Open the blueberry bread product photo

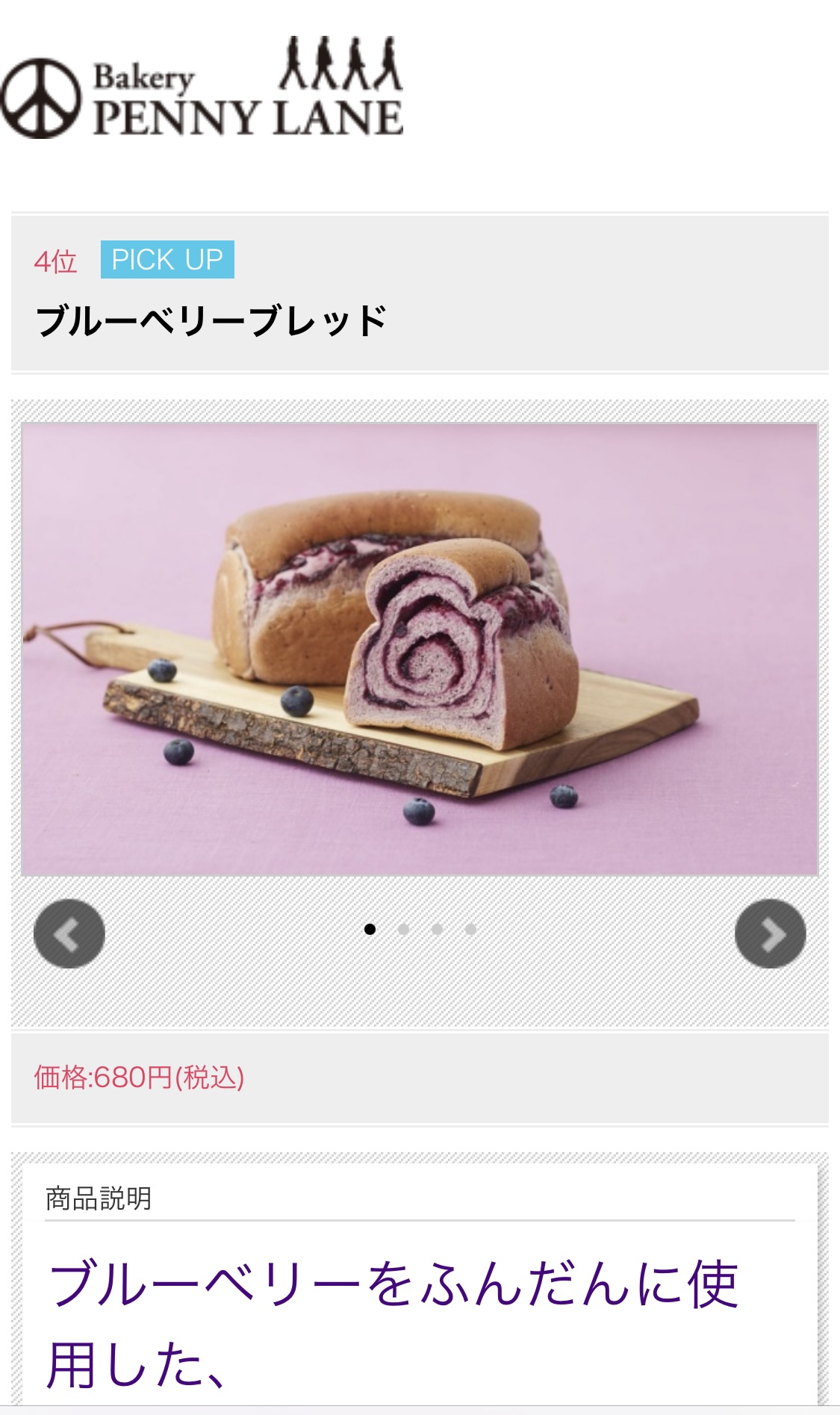tap(420, 649)
